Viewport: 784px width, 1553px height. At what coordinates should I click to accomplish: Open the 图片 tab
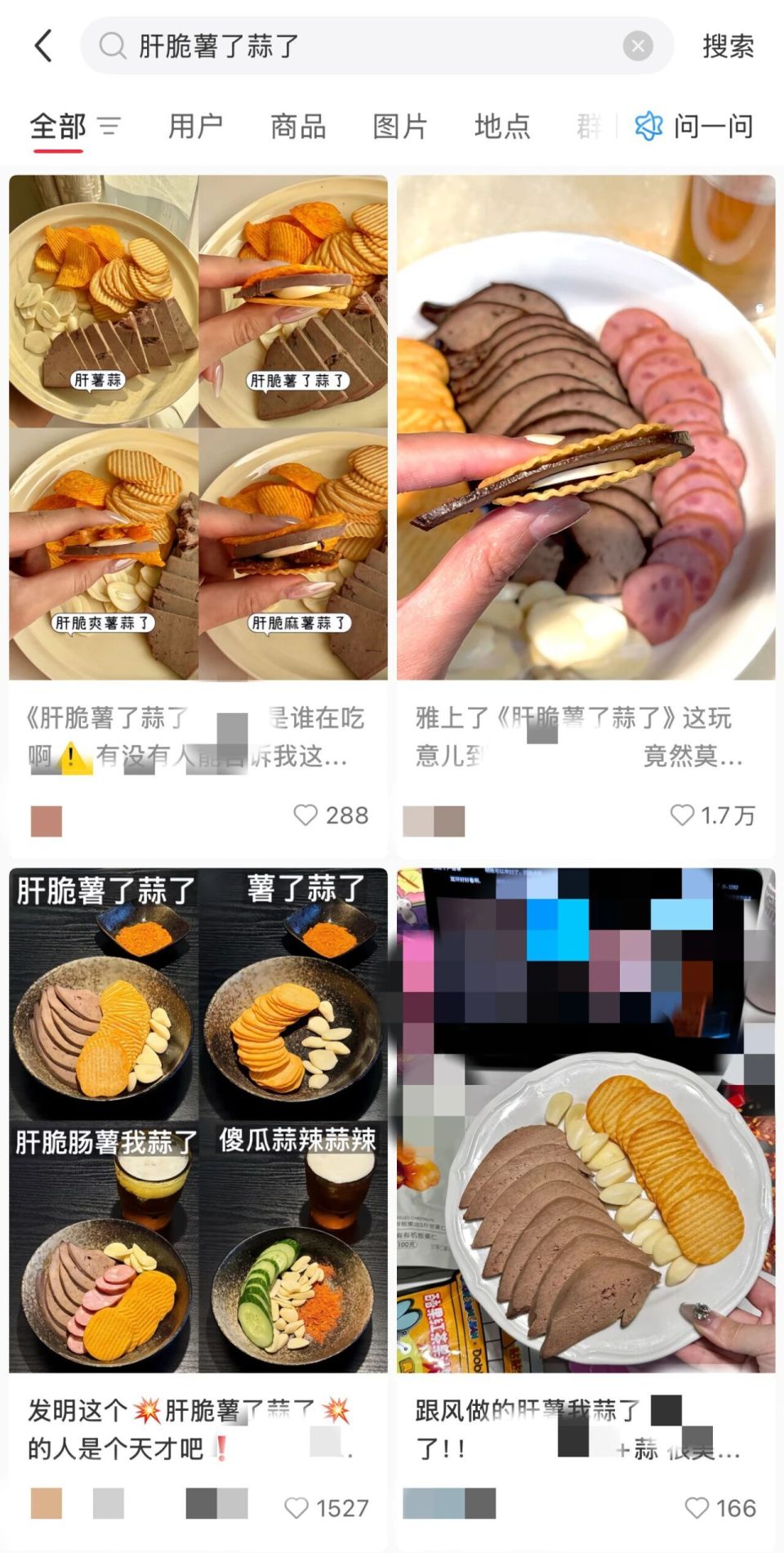pyautogui.click(x=399, y=126)
